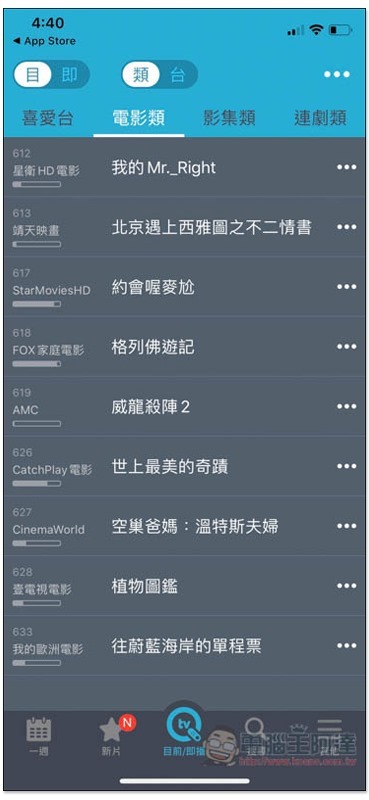Open the top-right overflow menu

pyautogui.click(x=337, y=74)
